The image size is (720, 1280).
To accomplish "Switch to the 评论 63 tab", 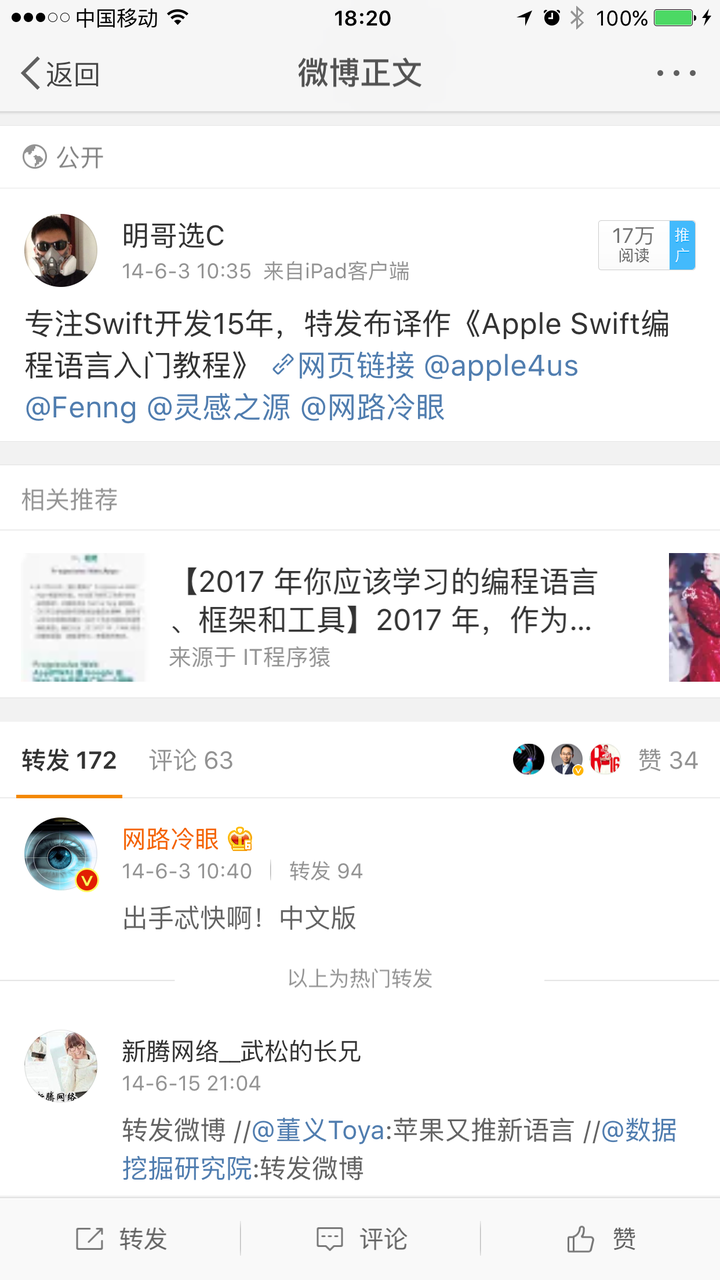I will pyautogui.click(x=191, y=760).
